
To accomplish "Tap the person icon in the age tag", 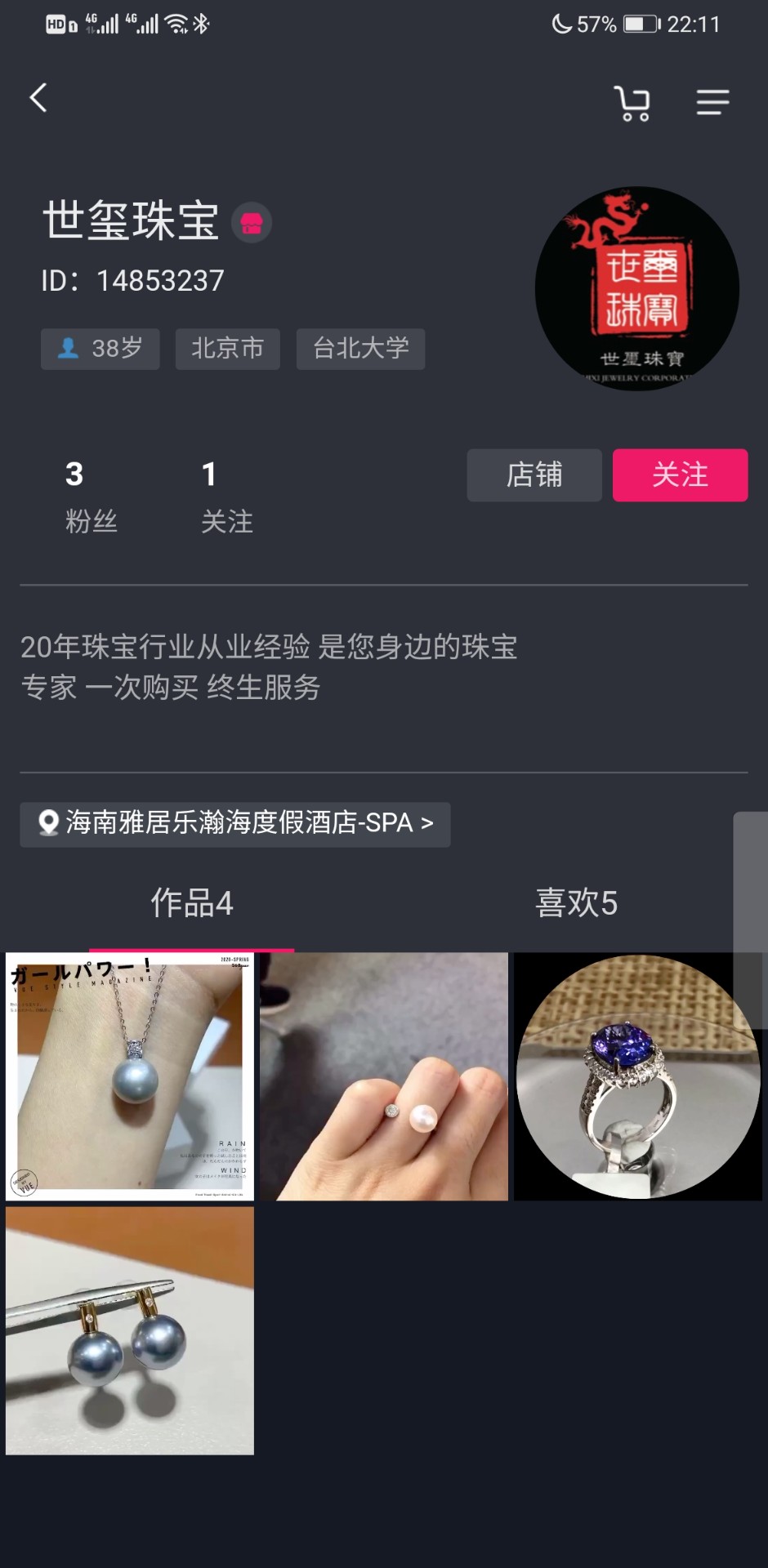I will (x=69, y=348).
